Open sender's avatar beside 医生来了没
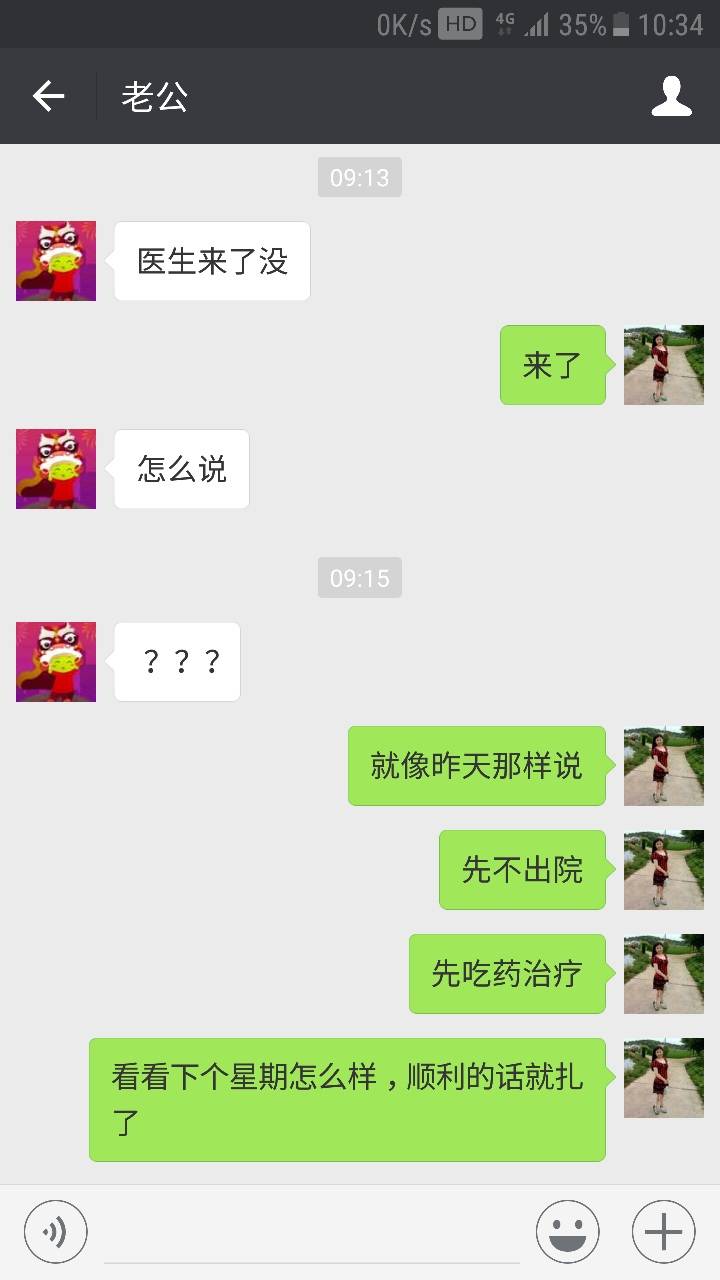 tap(56, 261)
